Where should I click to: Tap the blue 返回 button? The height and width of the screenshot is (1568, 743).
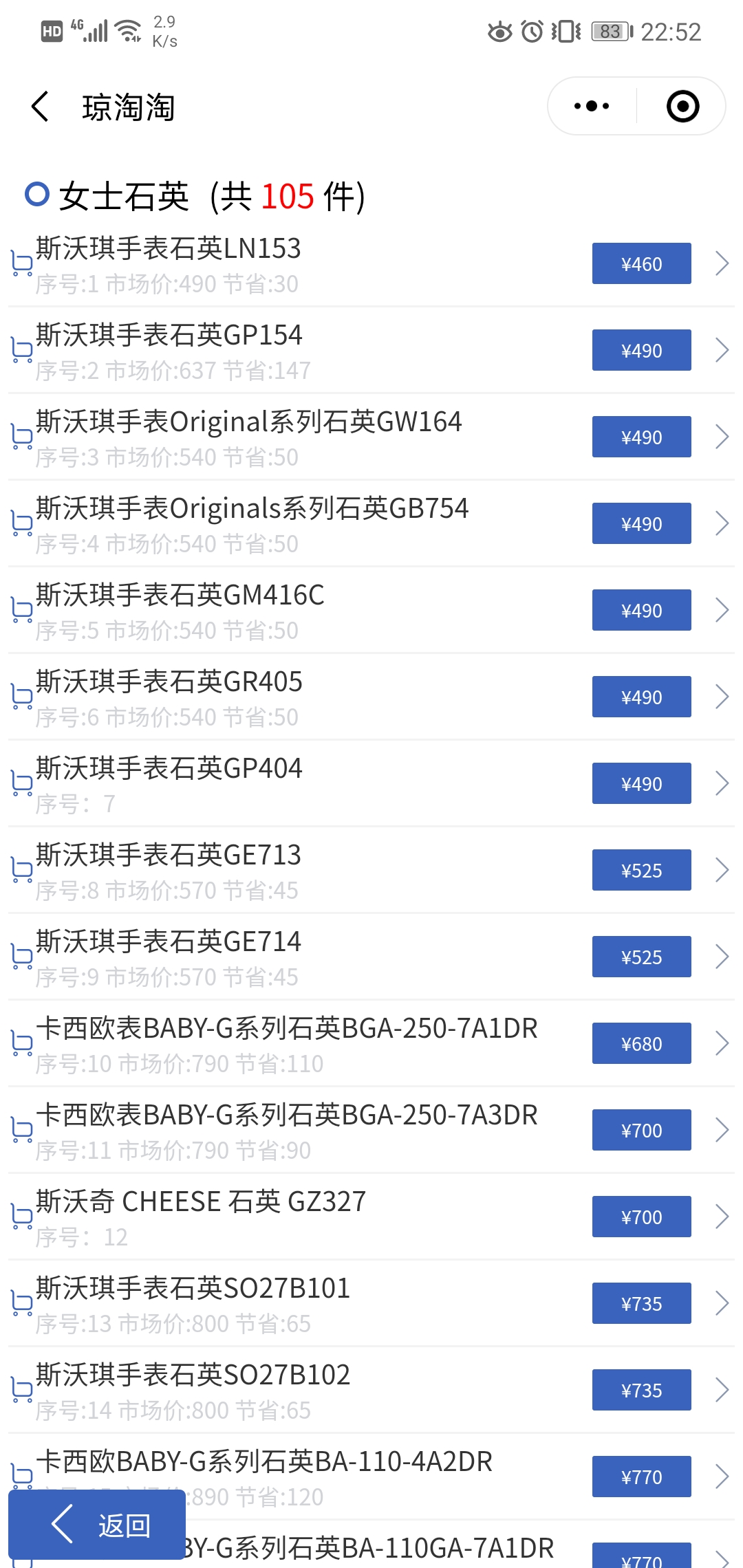(x=97, y=1525)
